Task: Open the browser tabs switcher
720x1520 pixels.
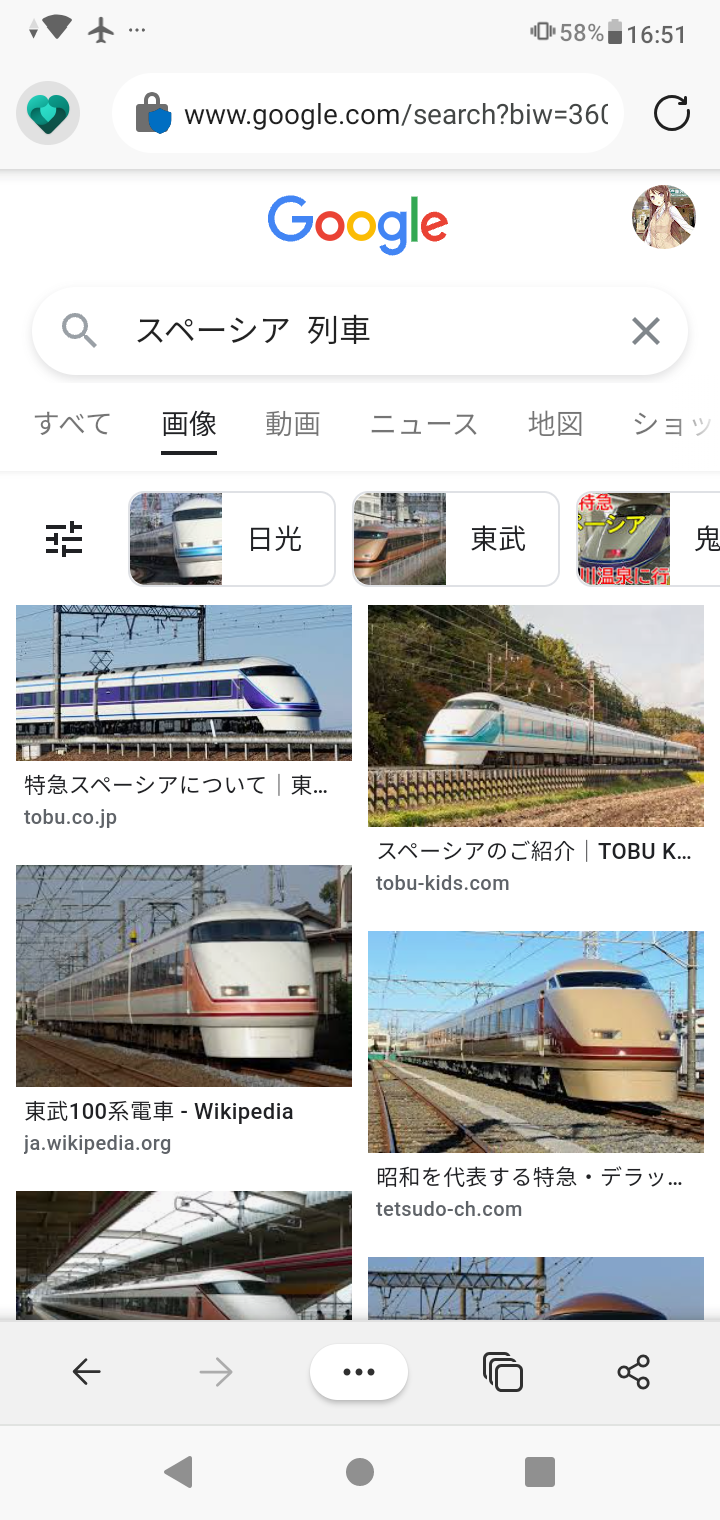Action: pos(502,1372)
